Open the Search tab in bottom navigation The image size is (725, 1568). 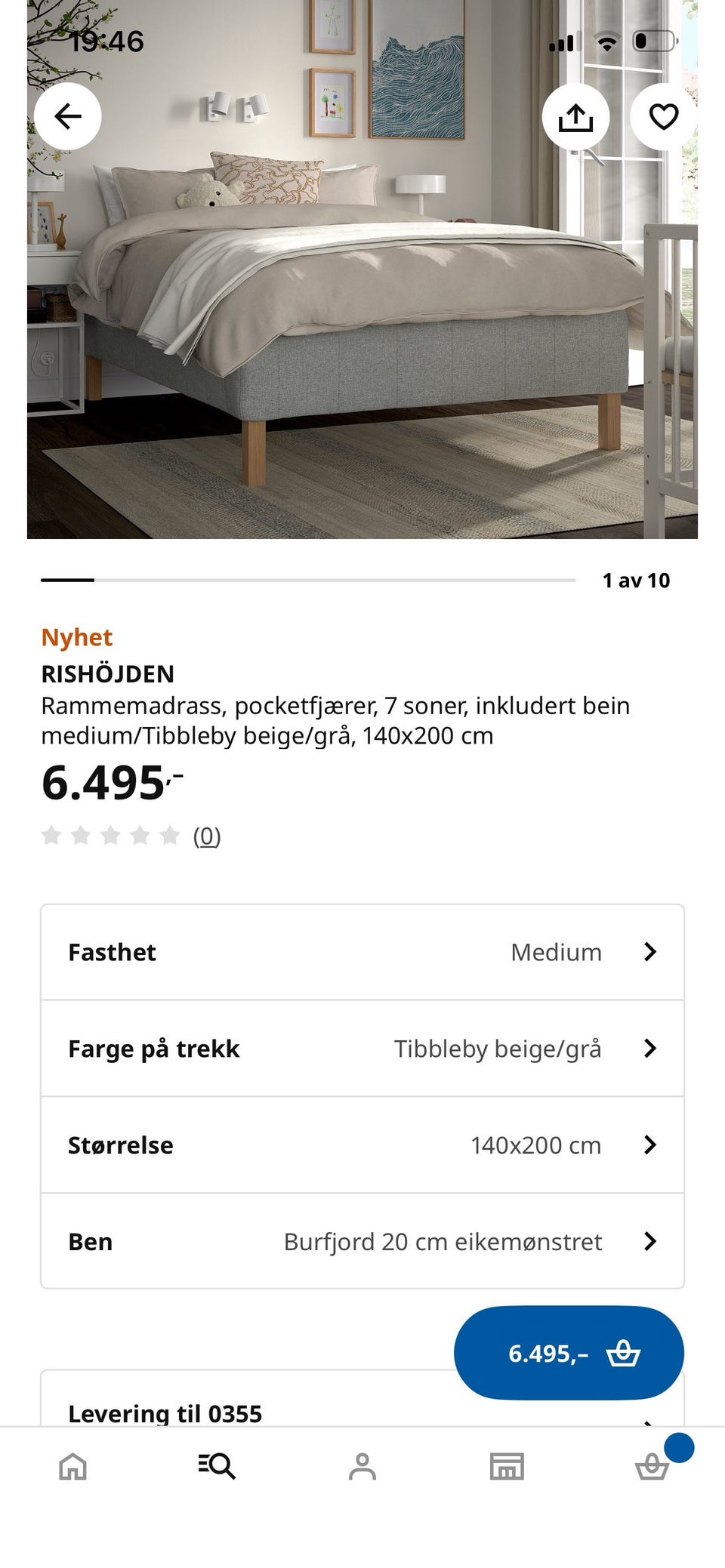[217, 1465]
